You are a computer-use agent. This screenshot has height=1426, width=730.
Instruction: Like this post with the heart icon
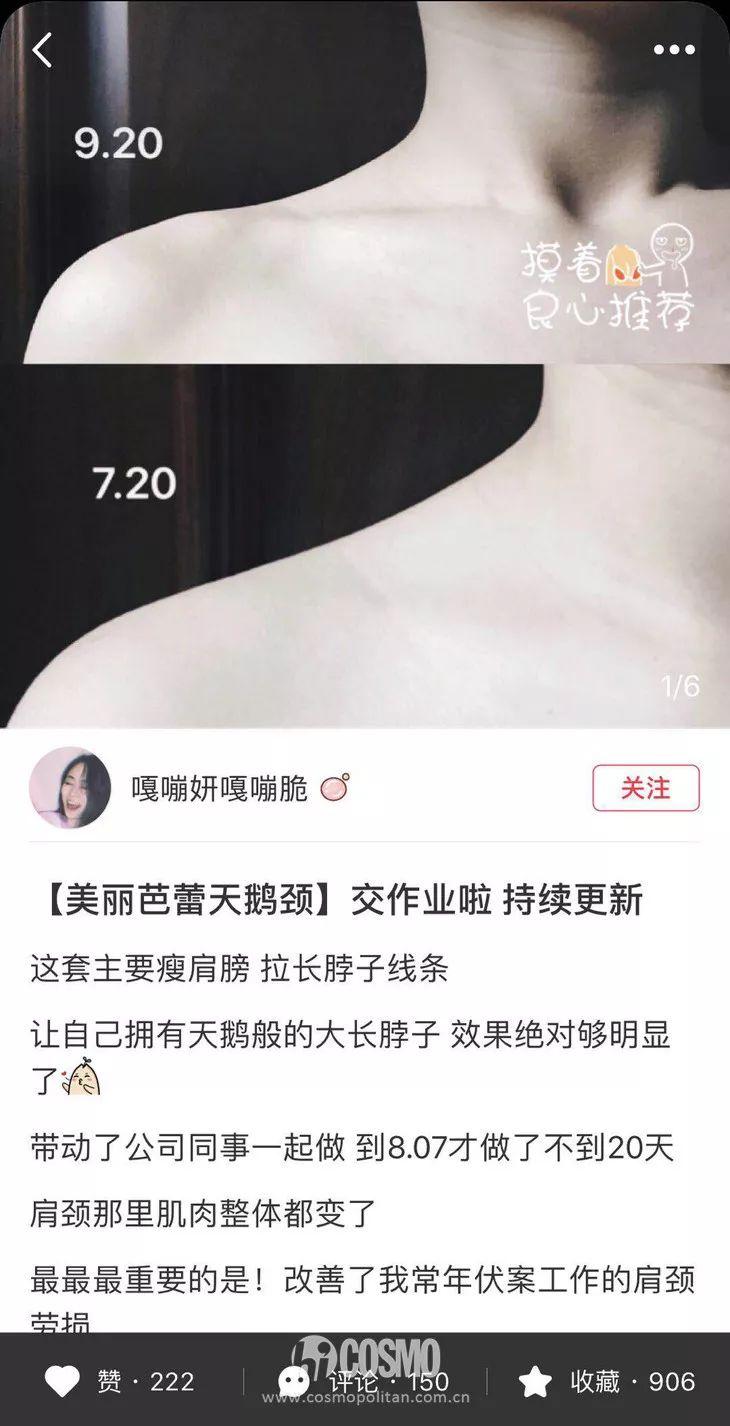pyautogui.click(x=63, y=1382)
